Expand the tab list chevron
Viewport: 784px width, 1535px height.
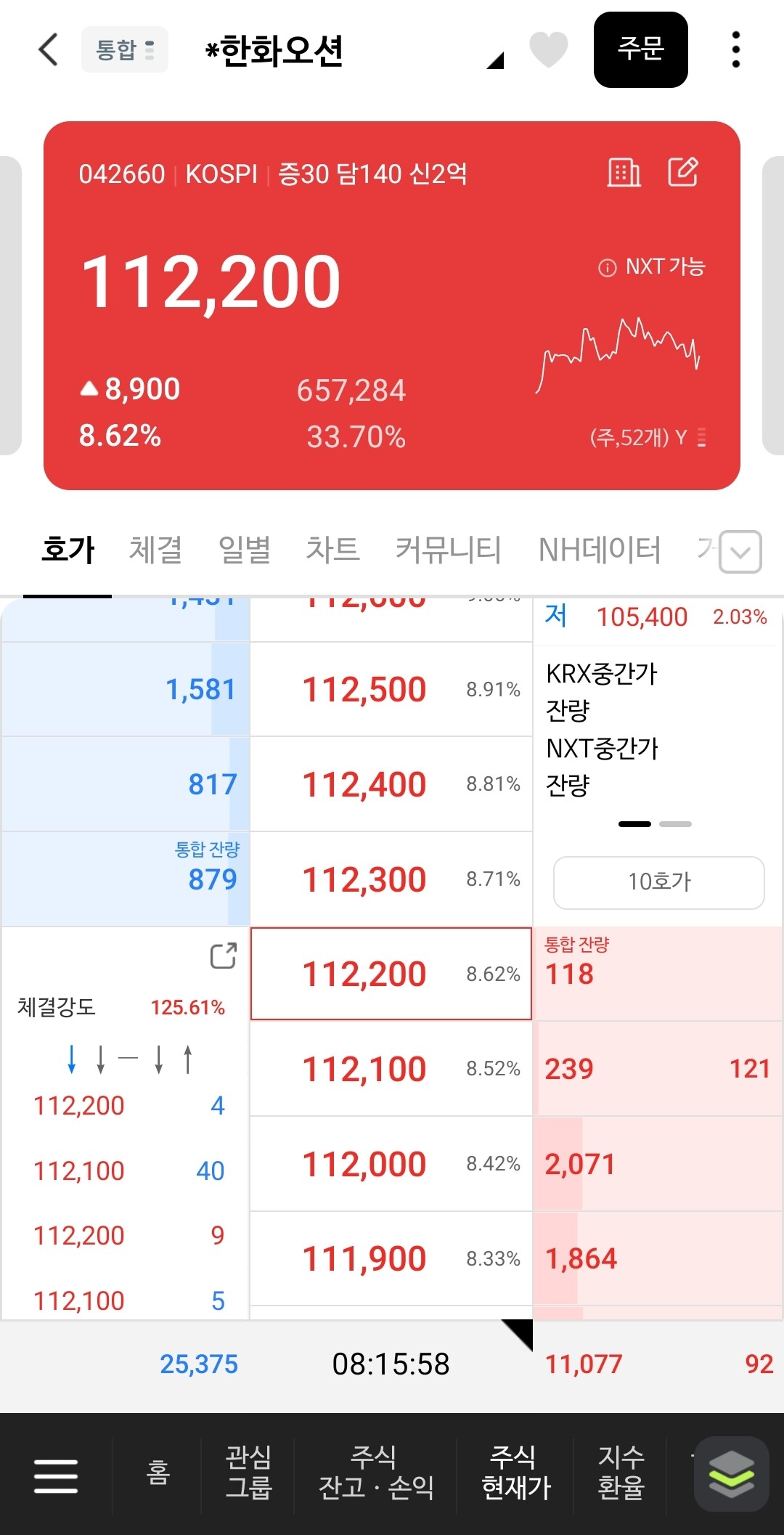[x=740, y=552]
